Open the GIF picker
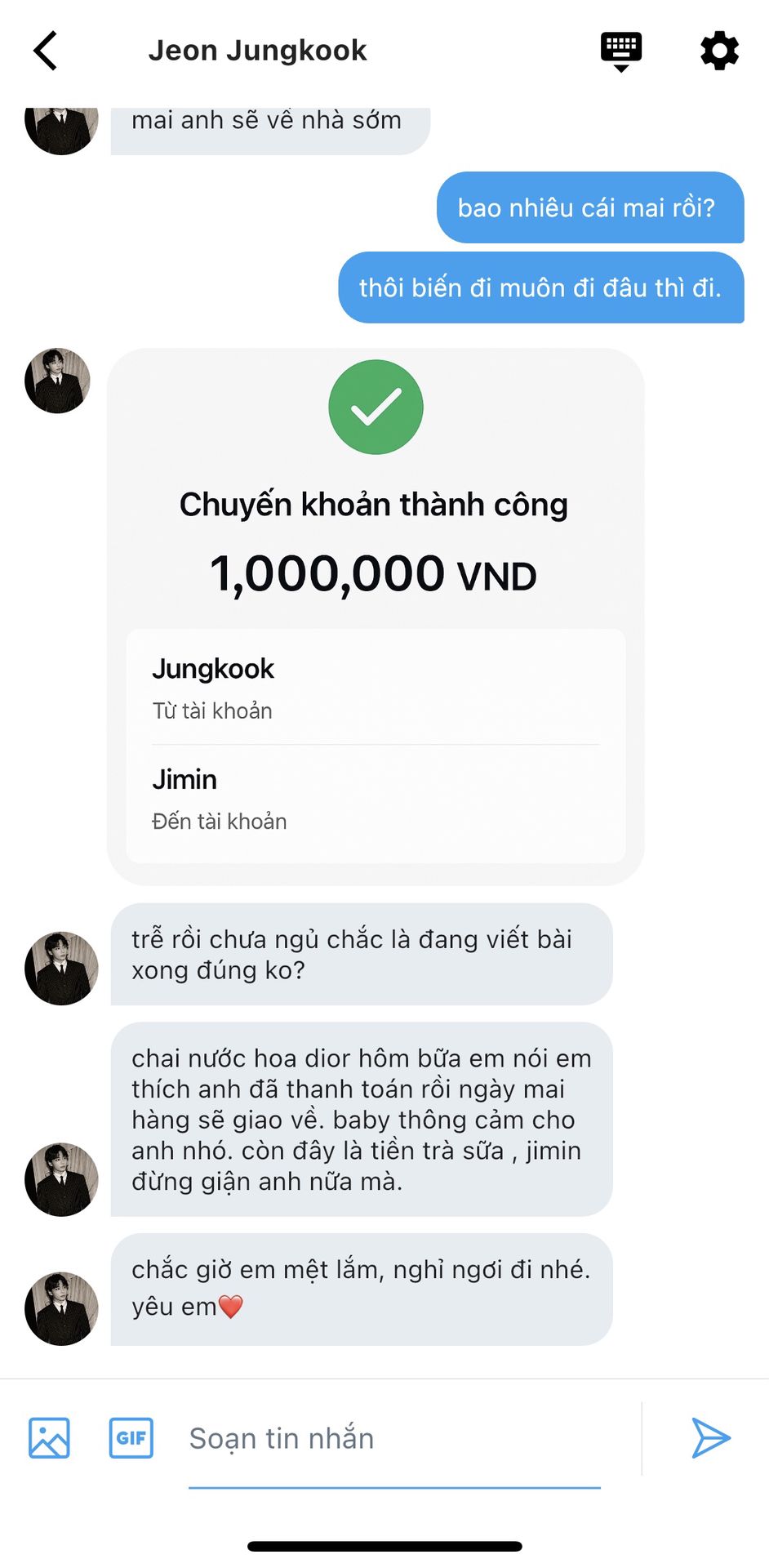The width and height of the screenshot is (769, 1568). (x=131, y=1437)
